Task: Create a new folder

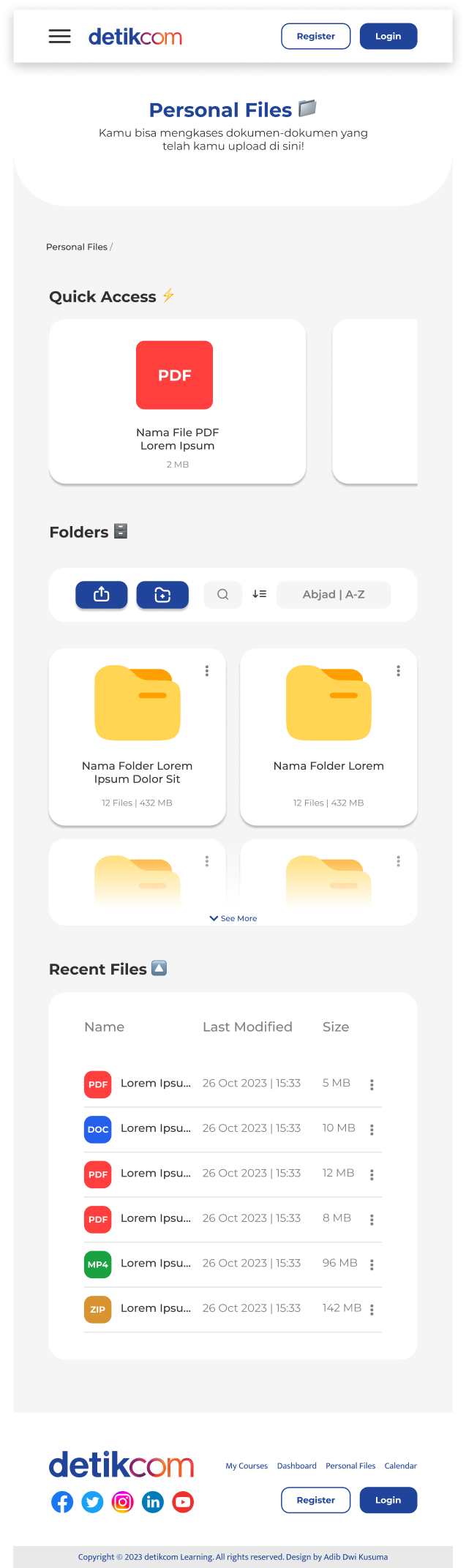Action: 162,595
